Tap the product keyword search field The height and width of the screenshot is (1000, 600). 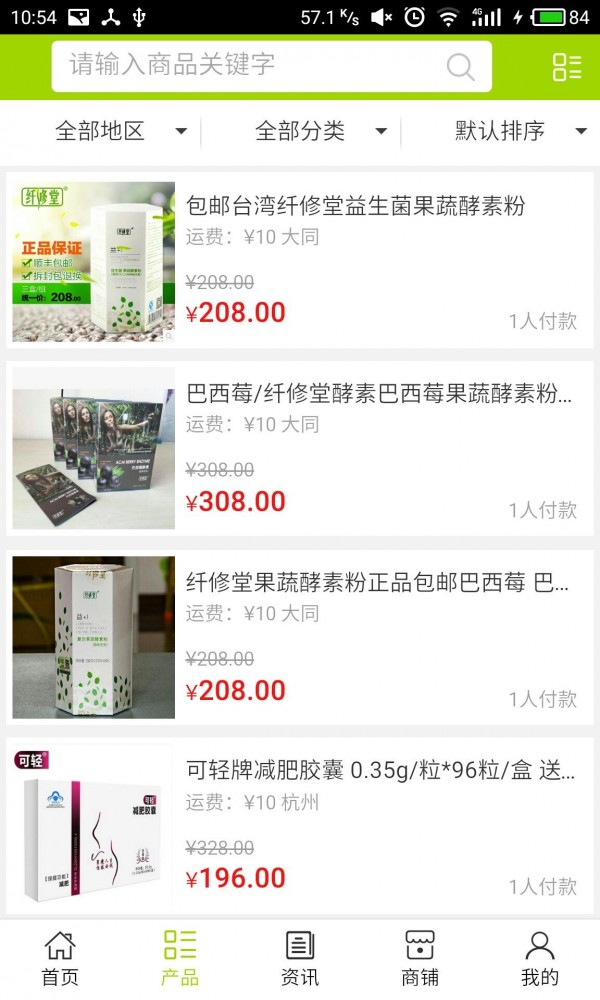(250, 66)
